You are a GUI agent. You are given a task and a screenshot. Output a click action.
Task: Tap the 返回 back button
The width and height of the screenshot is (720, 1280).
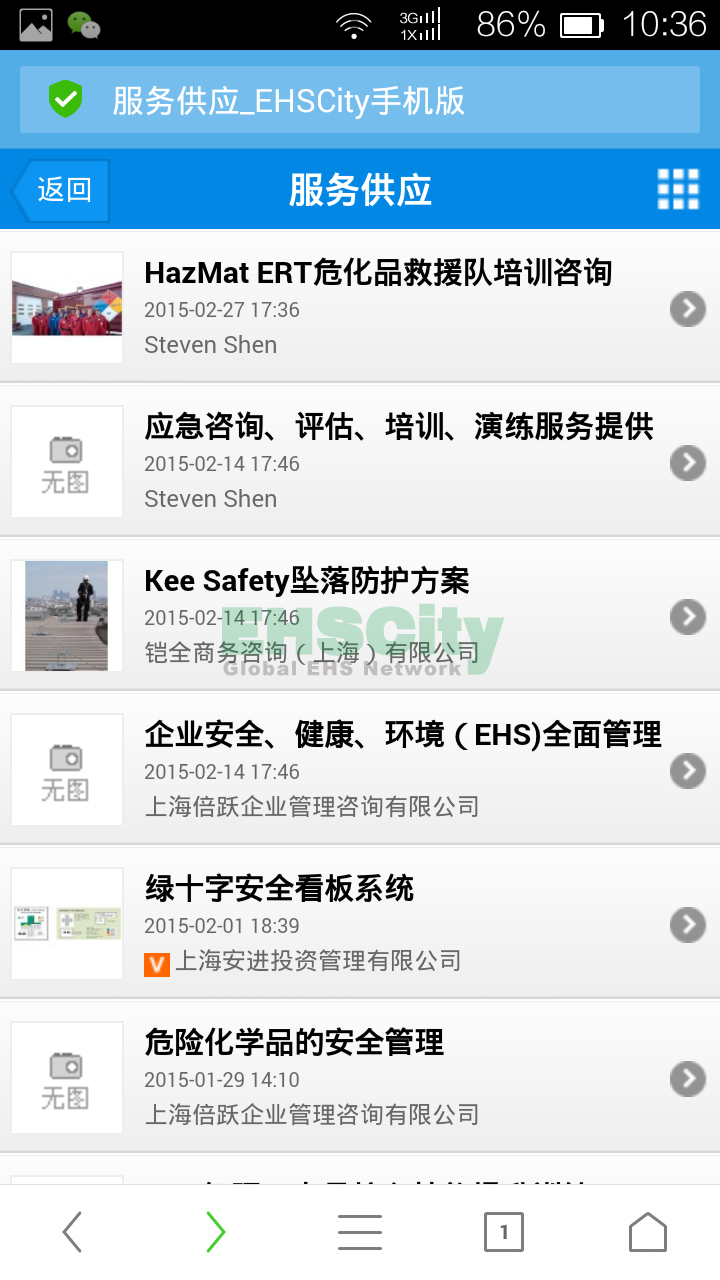pos(62,190)
